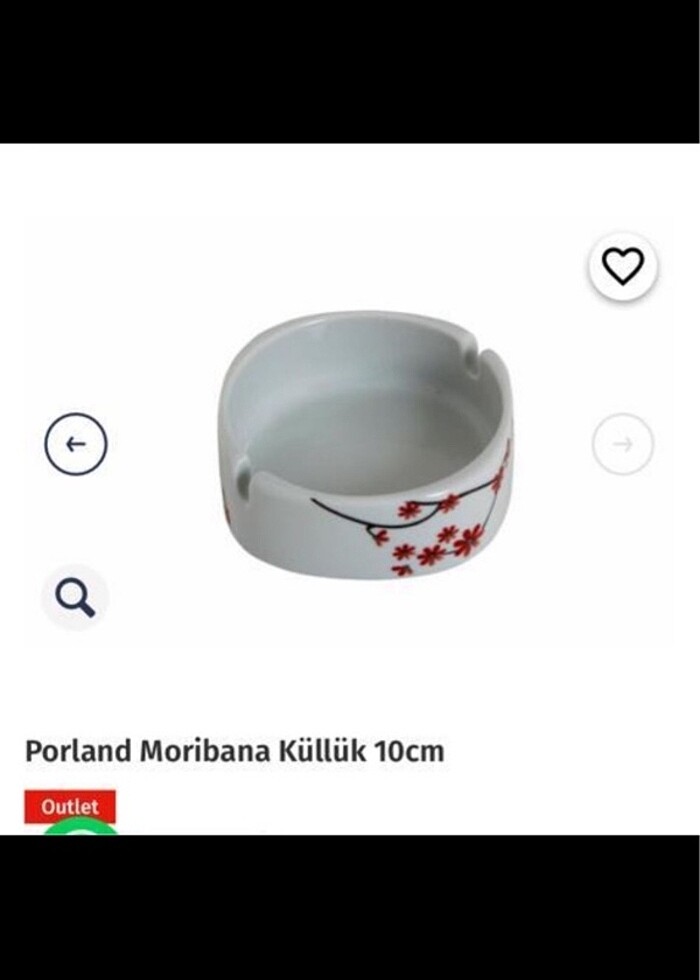Viewport: 700px width, 980px height.
Task: Go to the previous product image
Action: click(75, 444)
